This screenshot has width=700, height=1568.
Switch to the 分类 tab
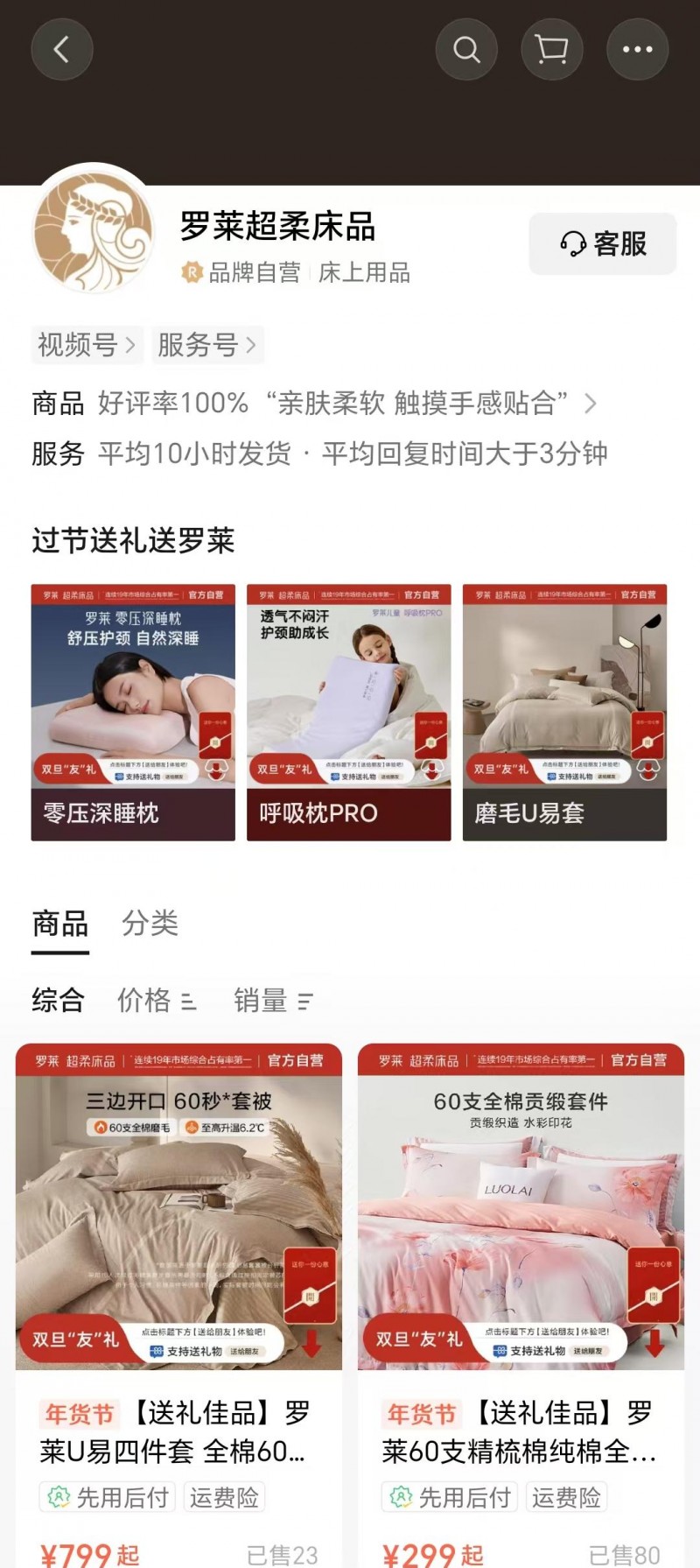[150, 924]
